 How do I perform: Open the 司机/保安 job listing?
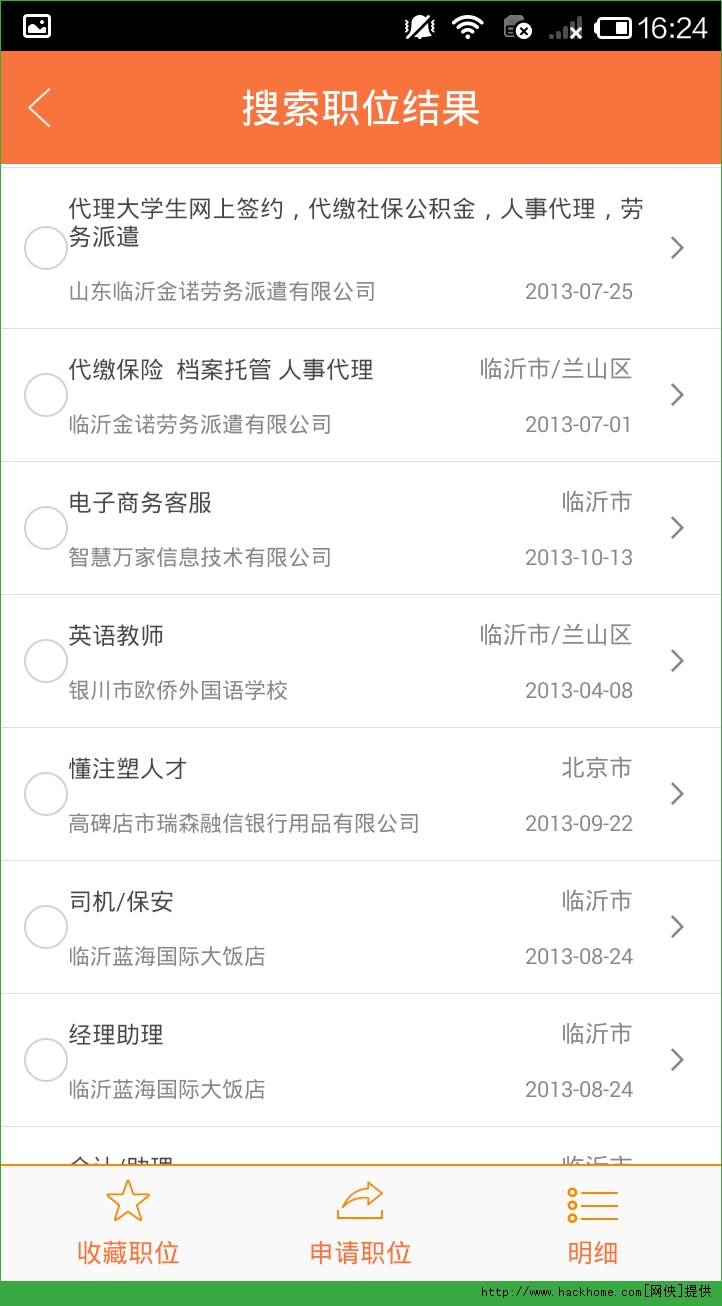coord(350,927)
